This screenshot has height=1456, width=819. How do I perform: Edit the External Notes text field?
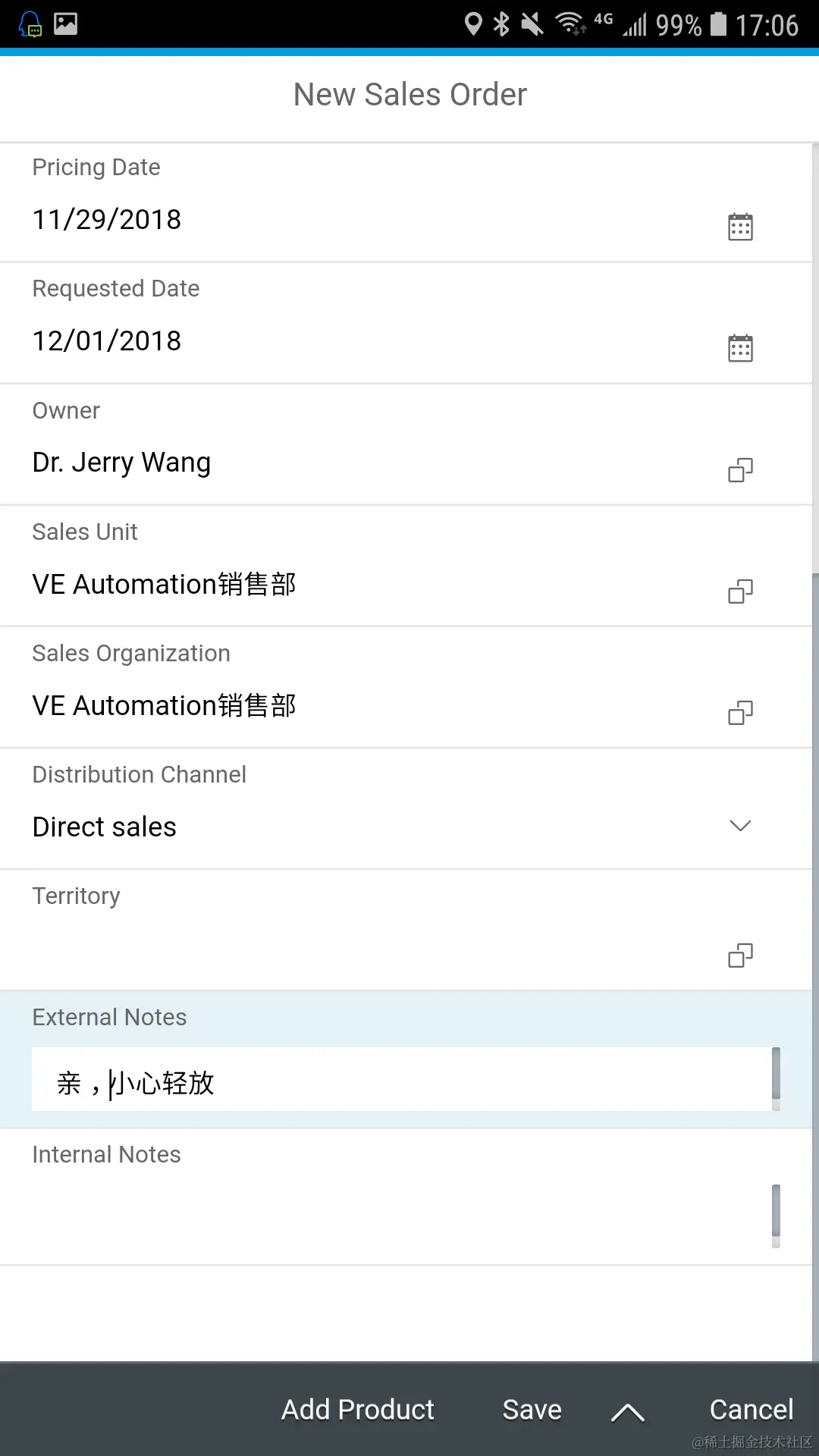point(400,1080)
